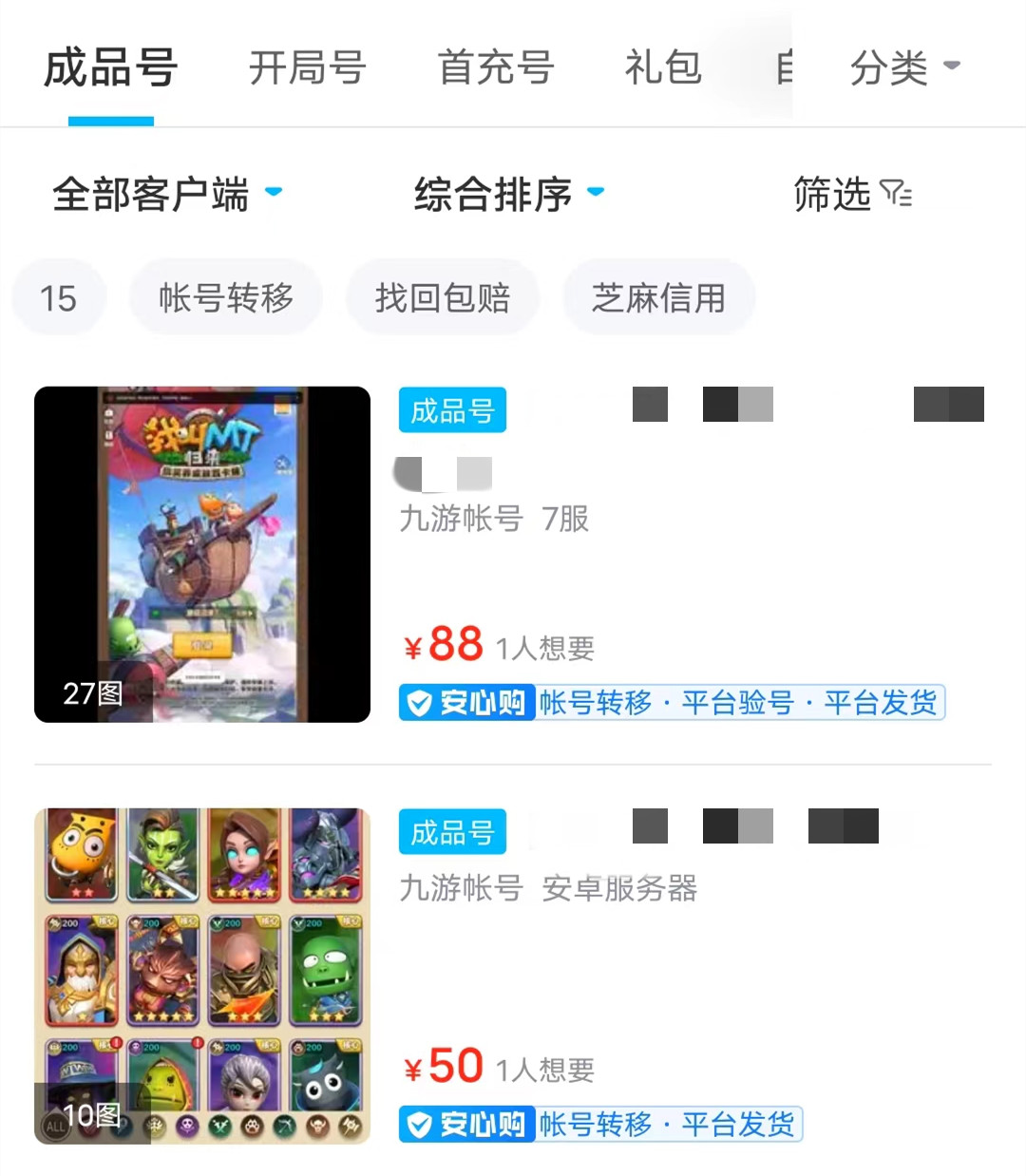This screenshot has width=1026, height=1176.
Task: Switch to the 礼包 tab
Action: click(x=663, y=68)
